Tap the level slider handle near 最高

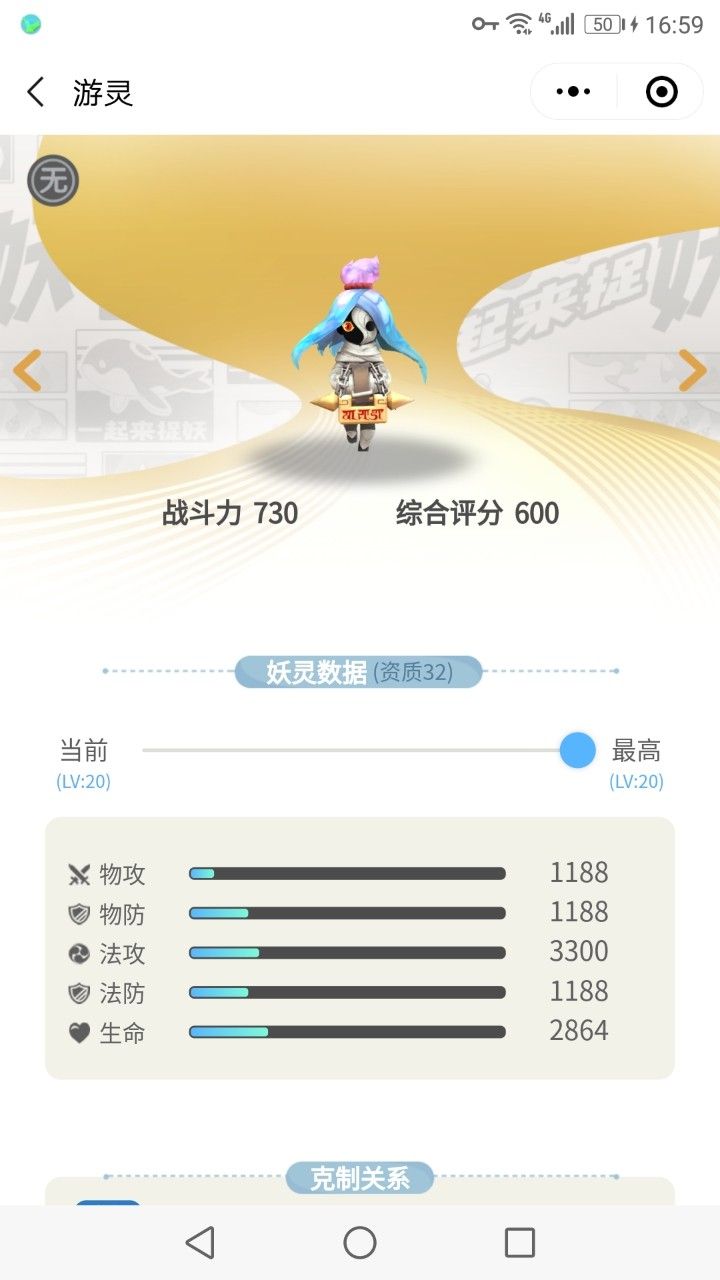point(578,750)
